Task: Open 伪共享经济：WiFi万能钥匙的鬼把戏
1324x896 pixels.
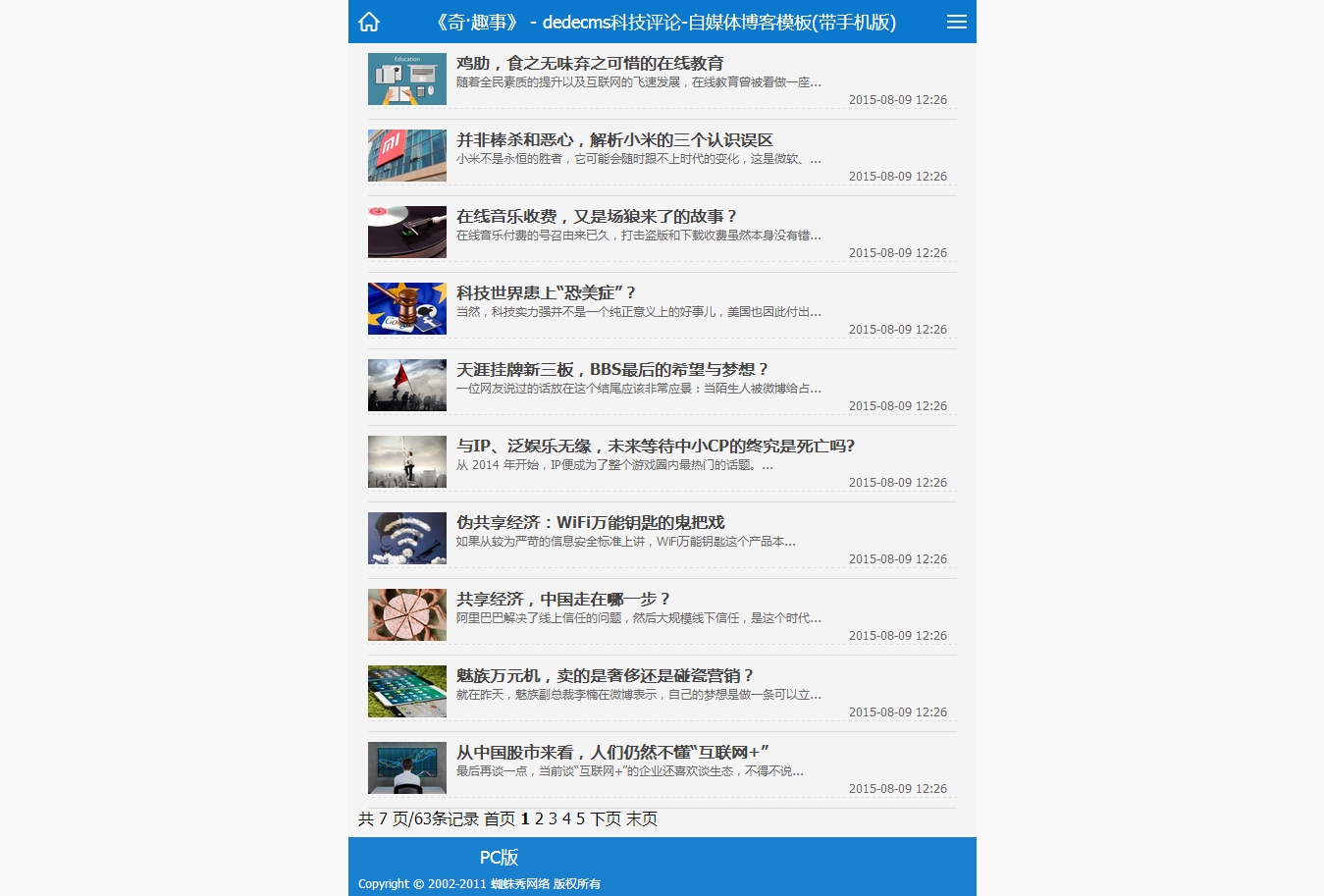Action: [590, 523]
